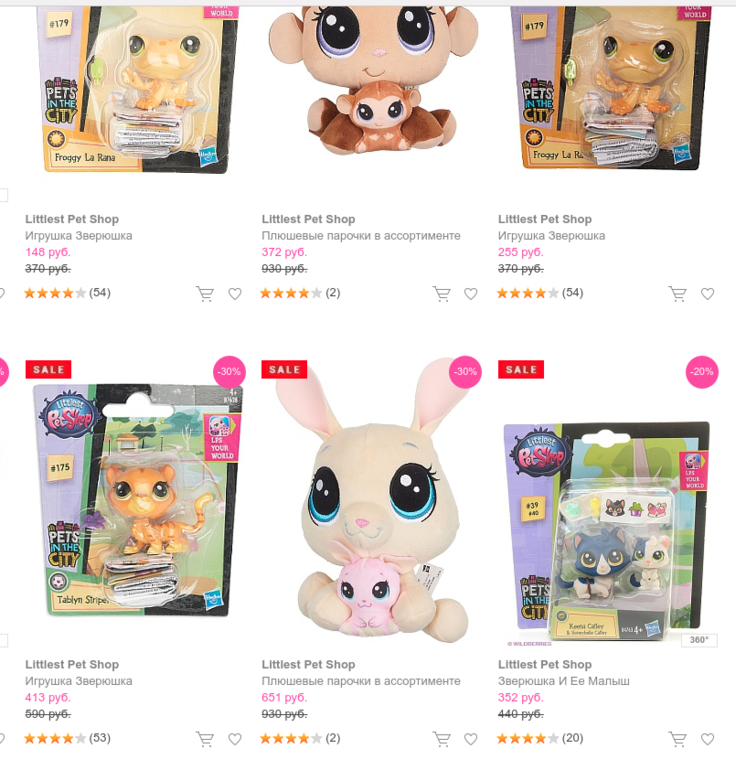Viewport: 736px width, 770px height.
Task: Favorite the 413 руб. Игрушка Зверюшка
Action: [x=235, y=739]
